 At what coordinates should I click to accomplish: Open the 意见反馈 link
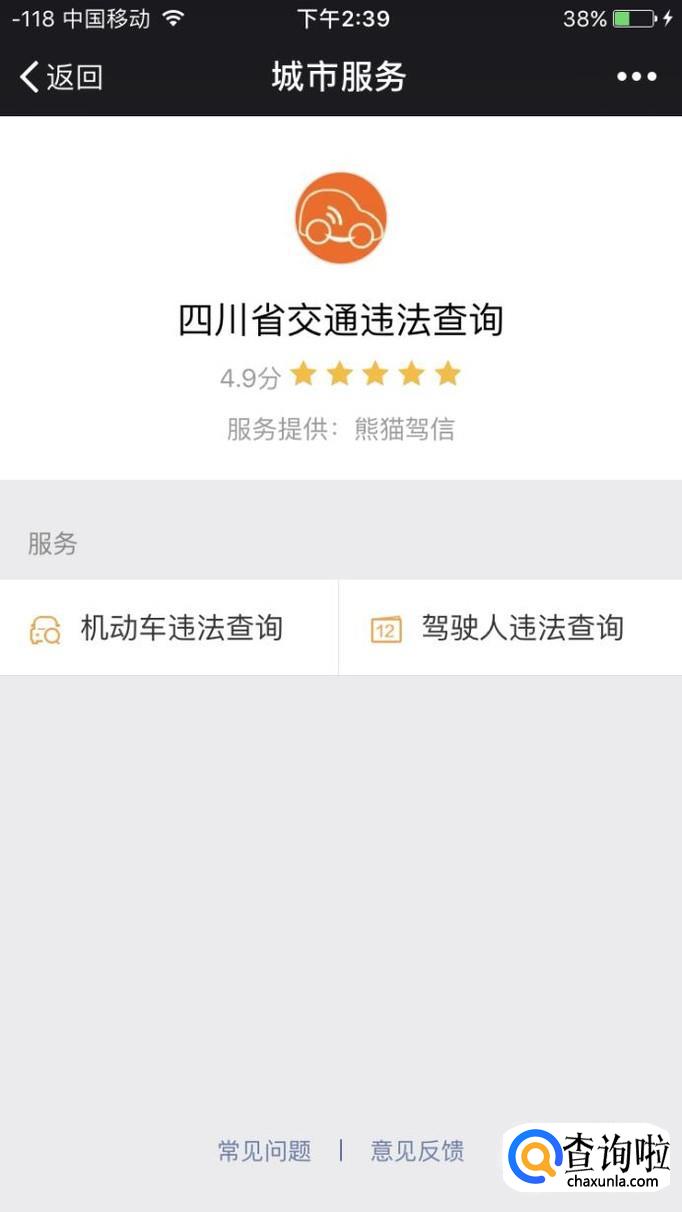click(x=417, y=1151)
